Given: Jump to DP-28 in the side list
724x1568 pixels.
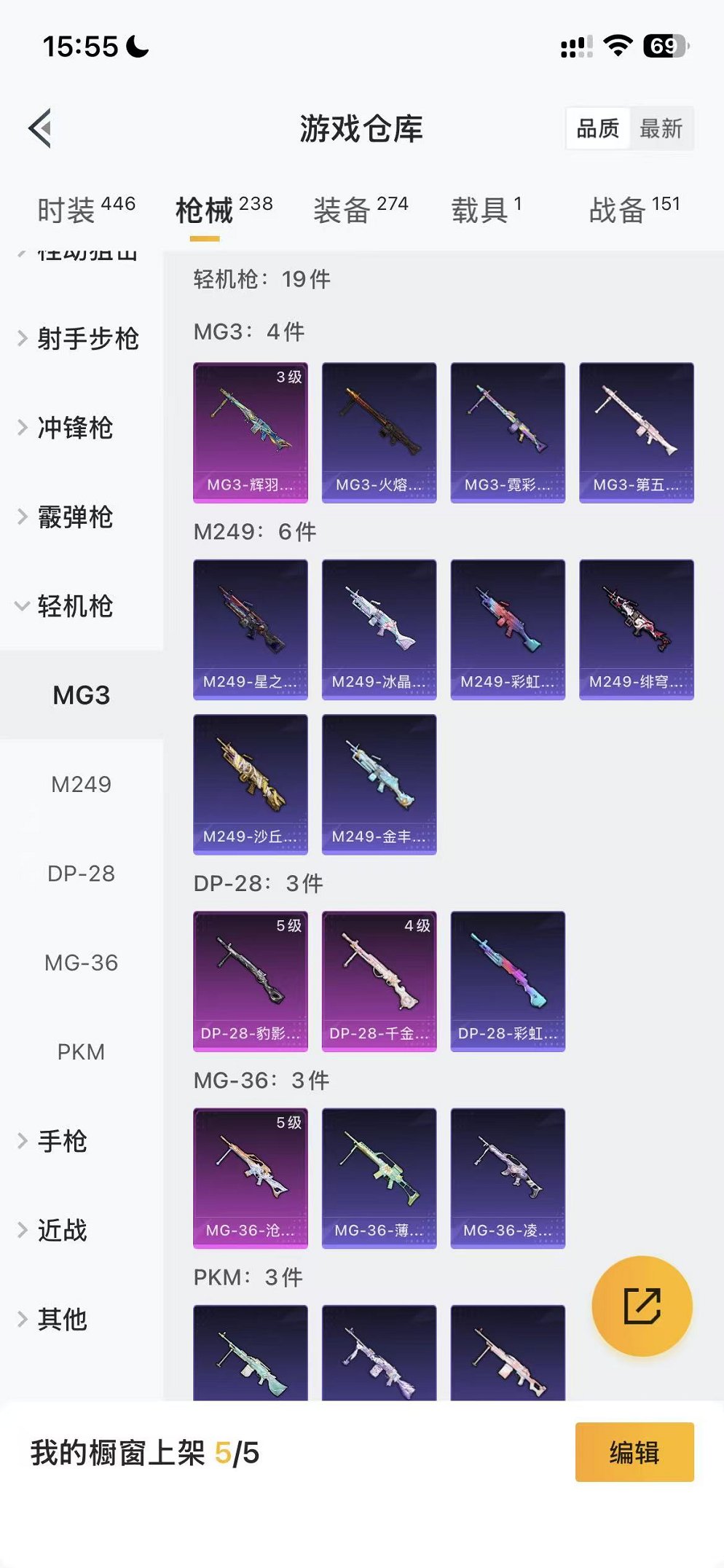Looking at the screenshot, I should coord(81,874).
